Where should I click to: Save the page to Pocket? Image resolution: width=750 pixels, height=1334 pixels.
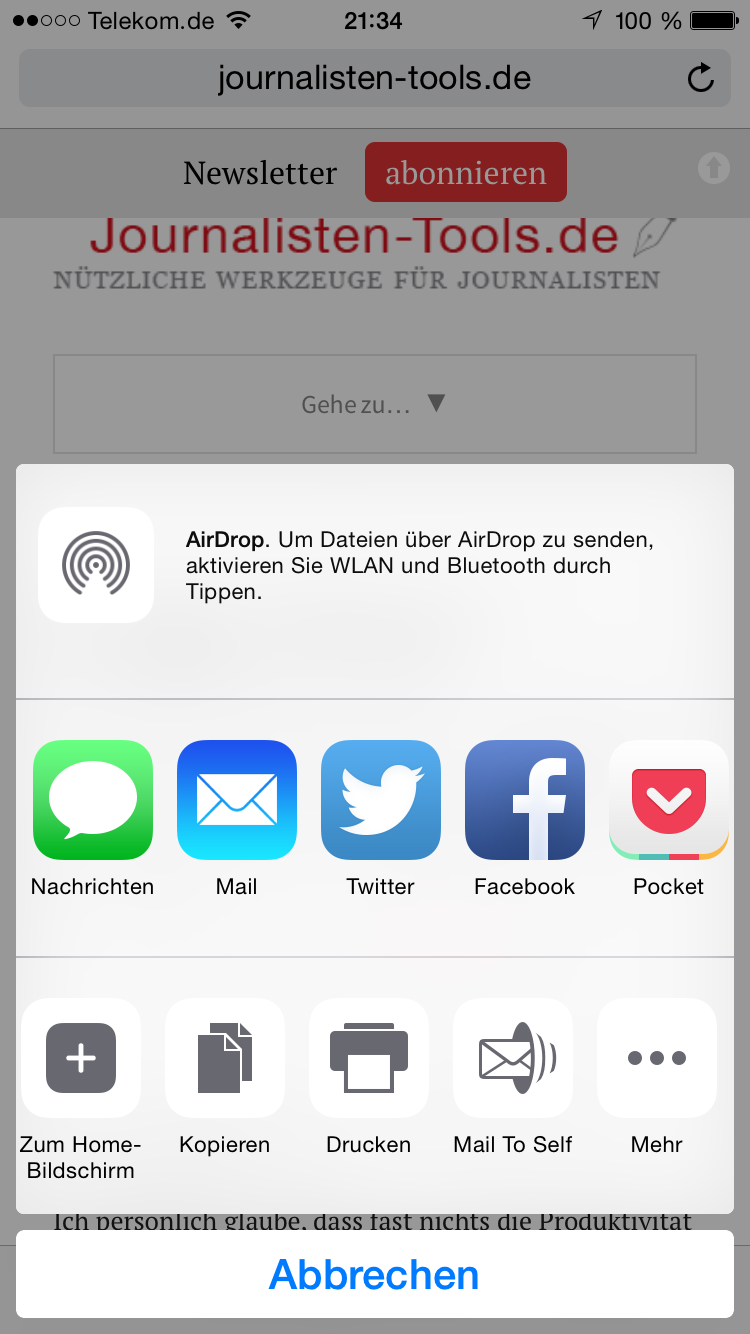(x=669, y=800)
